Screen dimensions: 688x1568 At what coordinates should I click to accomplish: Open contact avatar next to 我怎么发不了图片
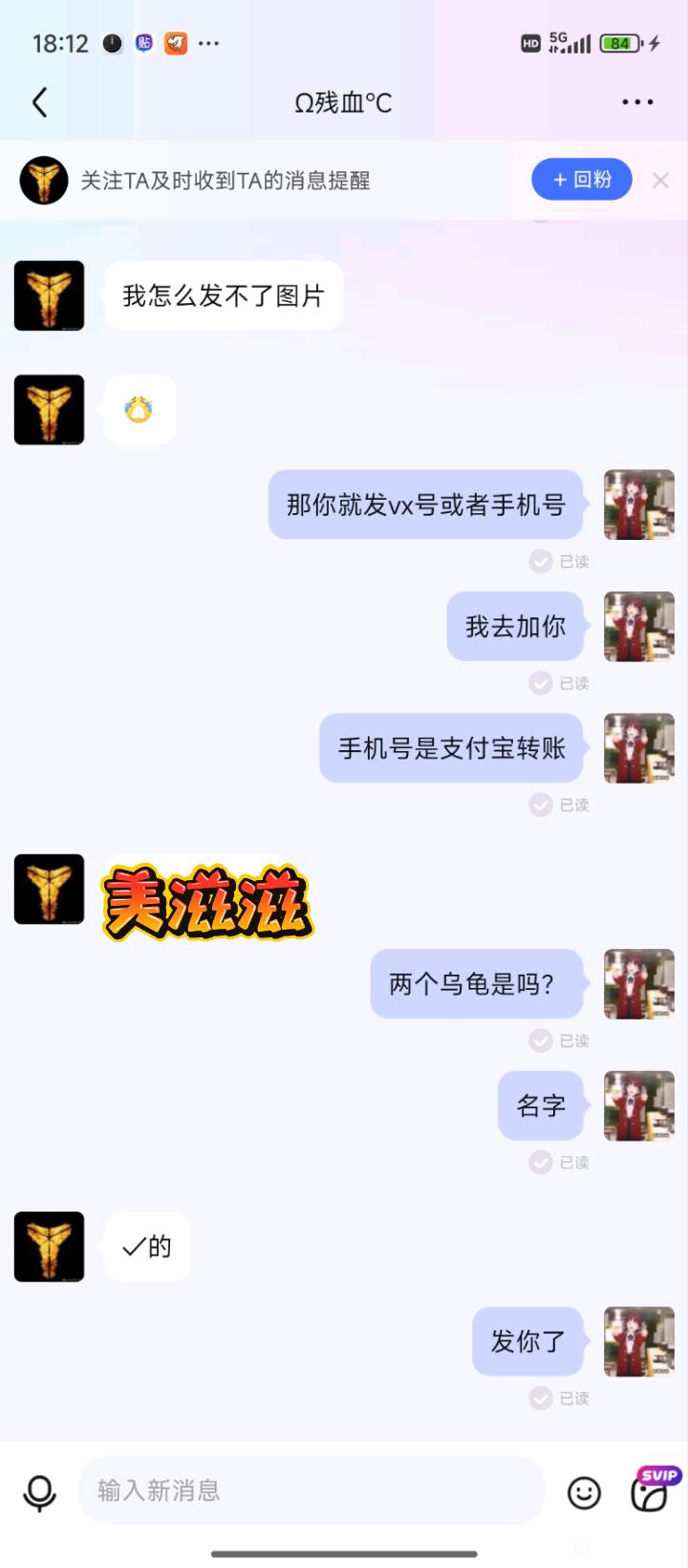(49, 296)
